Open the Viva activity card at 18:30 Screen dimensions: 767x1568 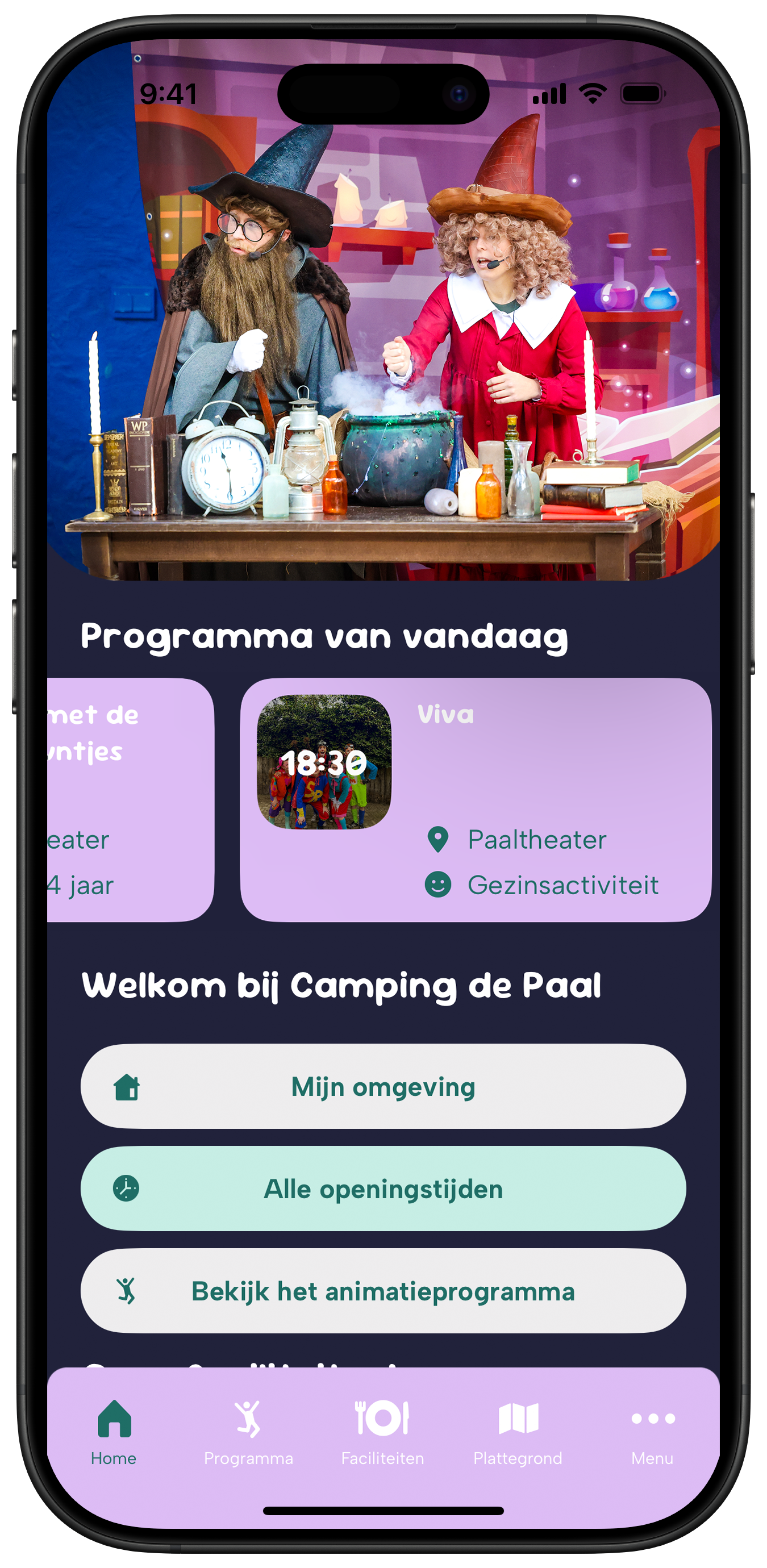coord(476,799)
